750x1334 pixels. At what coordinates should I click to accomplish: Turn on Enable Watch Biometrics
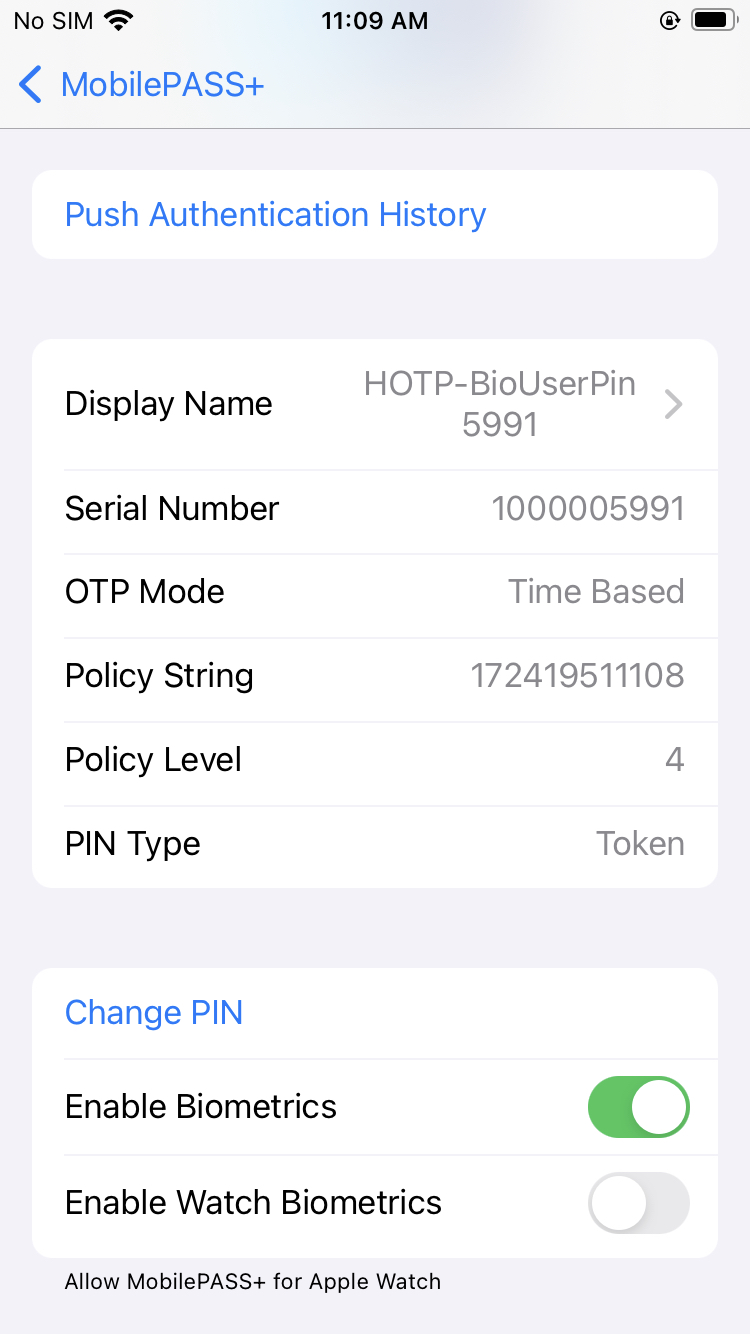point(638,1203)
